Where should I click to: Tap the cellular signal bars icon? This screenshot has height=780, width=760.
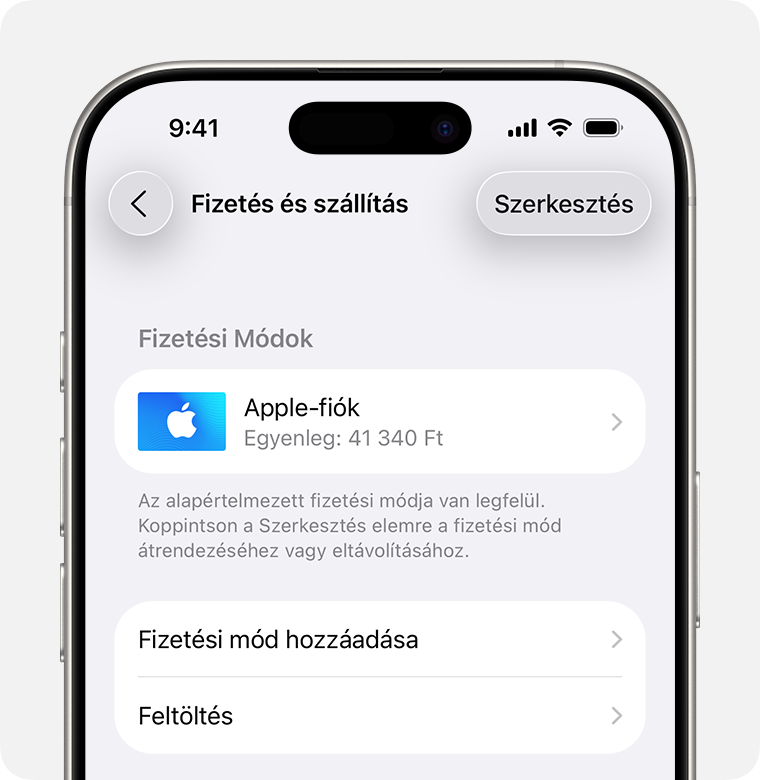(x=522, y=128)
